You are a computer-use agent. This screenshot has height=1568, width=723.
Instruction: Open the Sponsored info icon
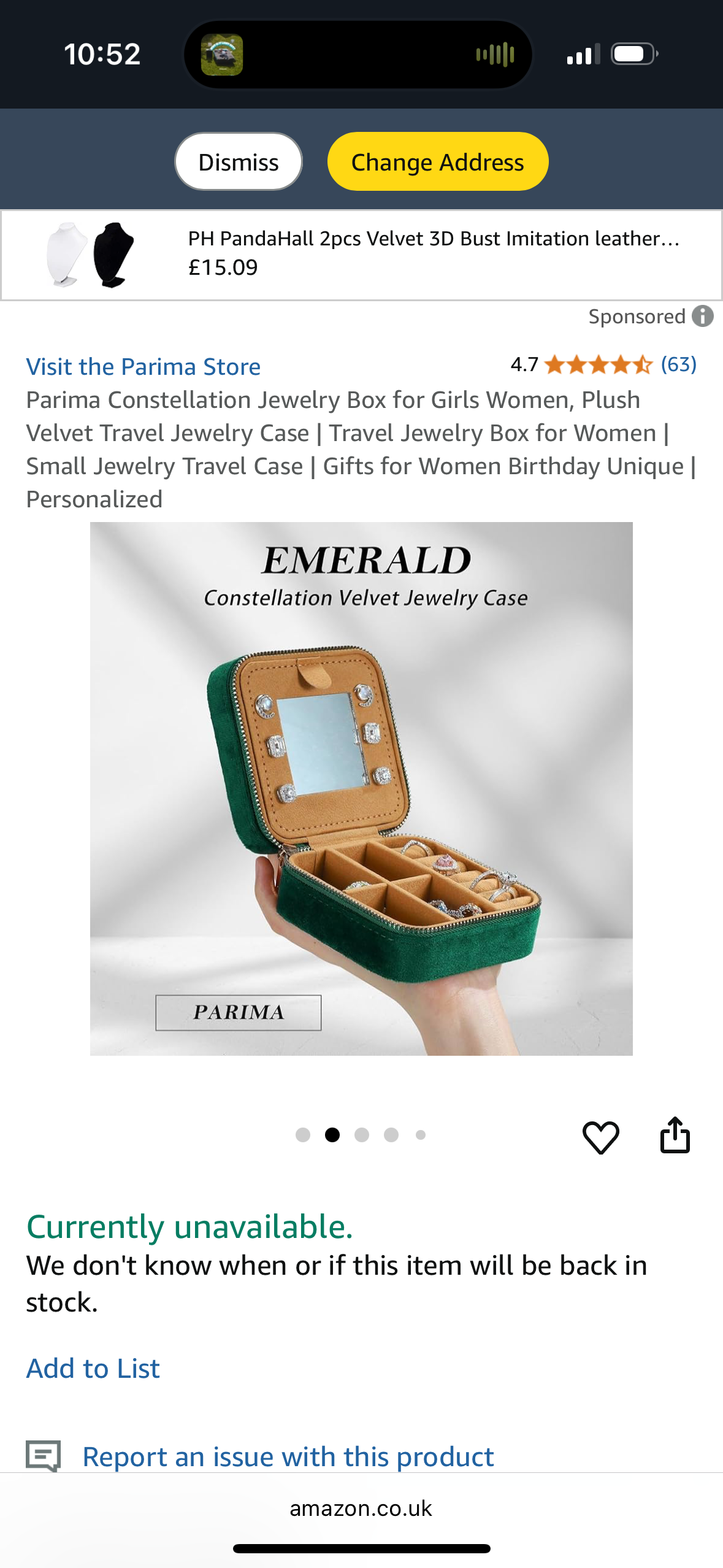(702, 317)
